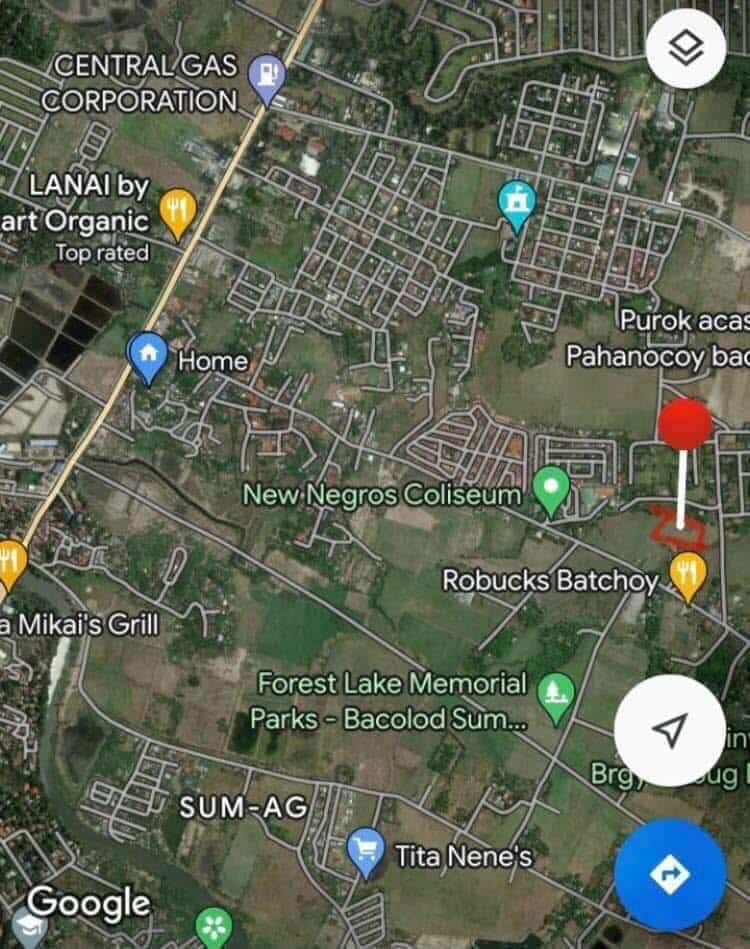Image resolution: width=750 pixels, height=949 pixels.
Task: Open Mikai's Grill restaurant marker
Action: tap(11, 562)
